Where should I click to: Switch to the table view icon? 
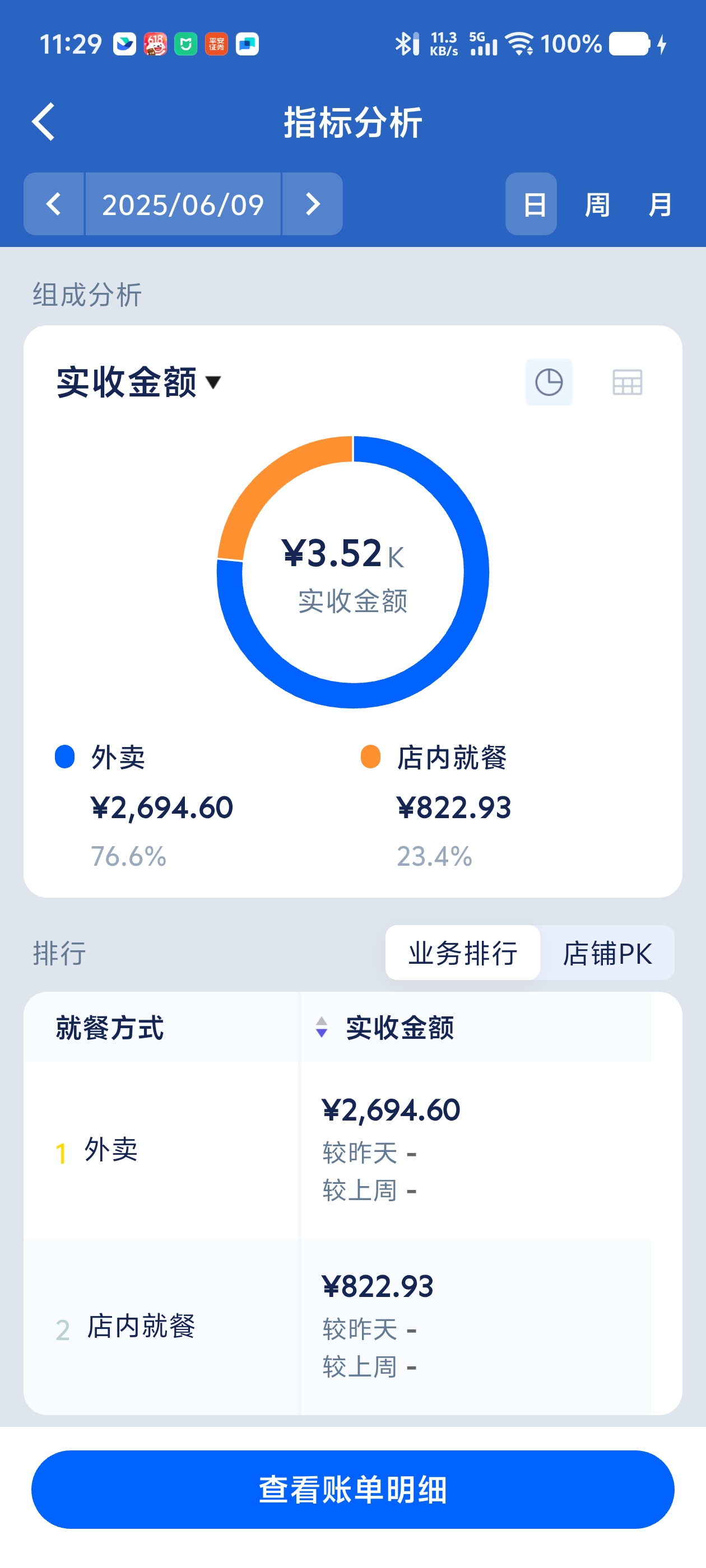(627, 382)
